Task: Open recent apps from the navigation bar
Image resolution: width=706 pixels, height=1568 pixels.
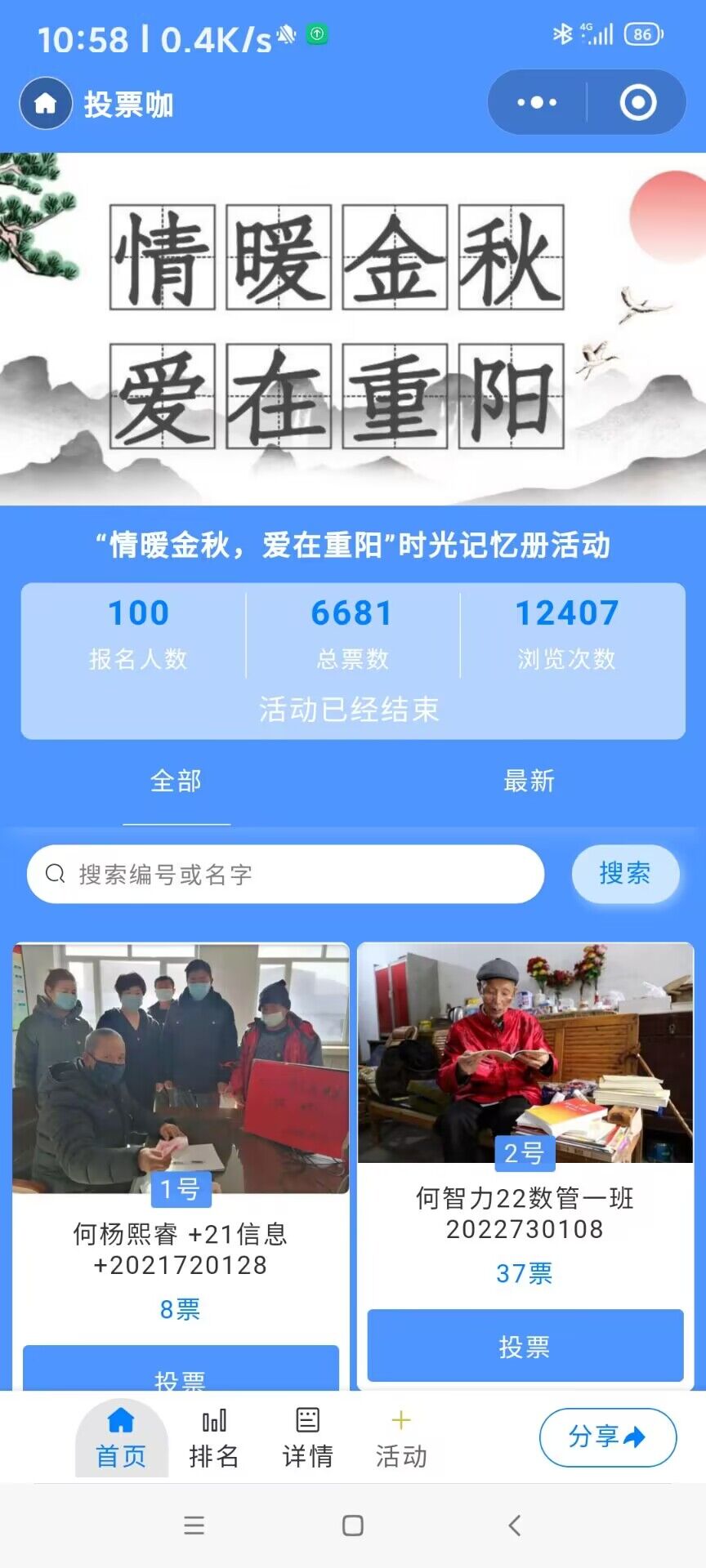Action: pyautogui.click(x=194, y=1526)
